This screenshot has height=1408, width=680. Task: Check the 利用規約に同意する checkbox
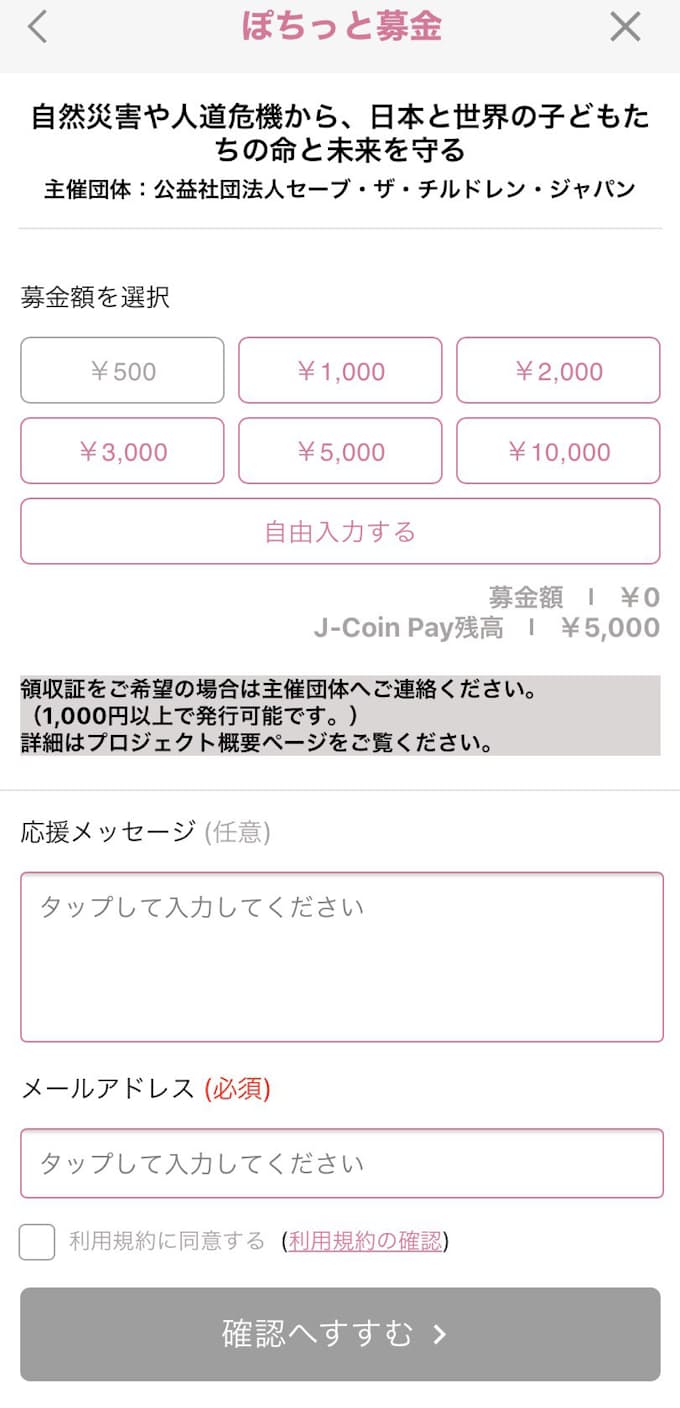click(37, 1242)
